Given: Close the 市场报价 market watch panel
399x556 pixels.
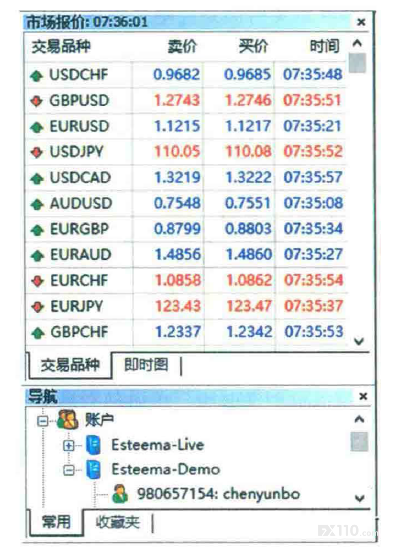Looking at the screenshot, I should [361, 22].
